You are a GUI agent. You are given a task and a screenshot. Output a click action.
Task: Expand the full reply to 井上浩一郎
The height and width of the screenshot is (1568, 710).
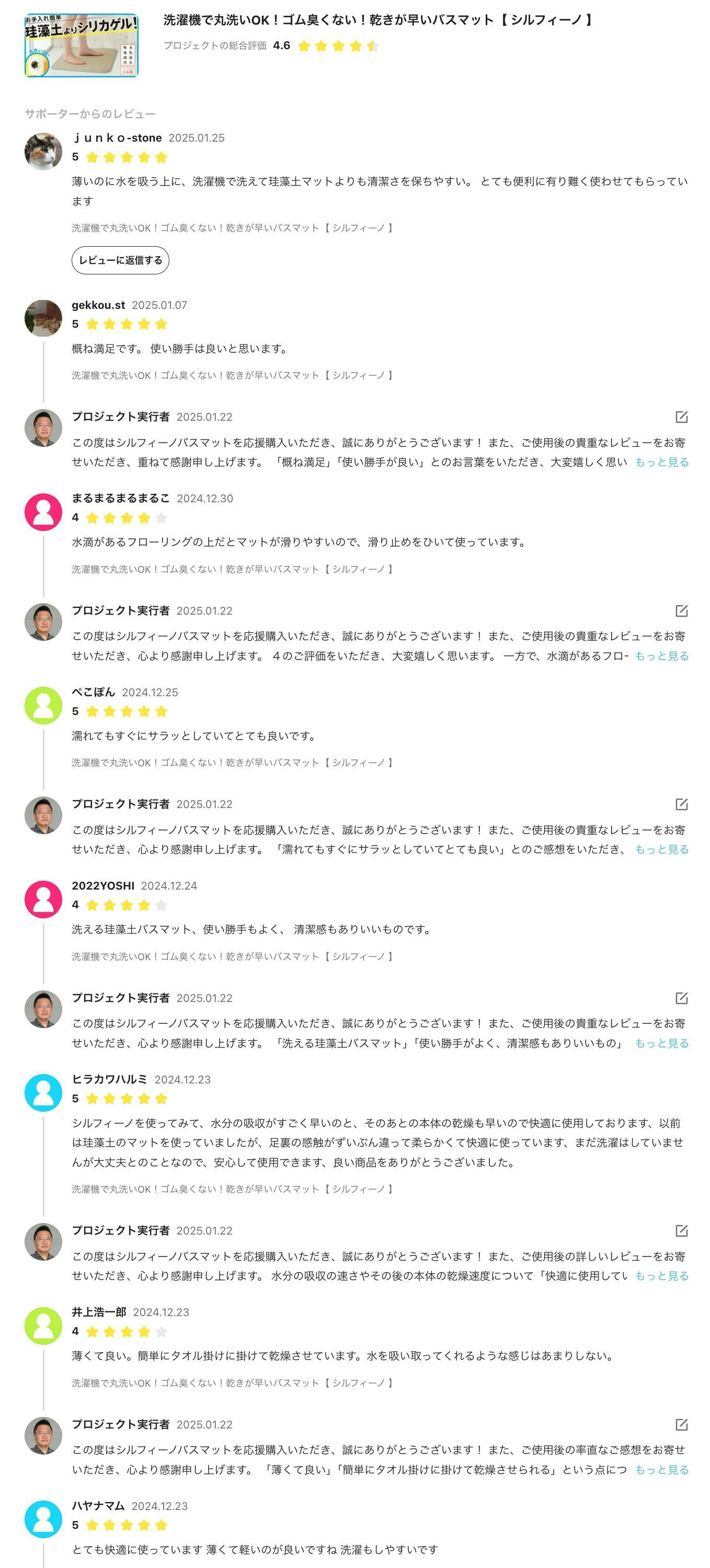(x=661, y=1469)
